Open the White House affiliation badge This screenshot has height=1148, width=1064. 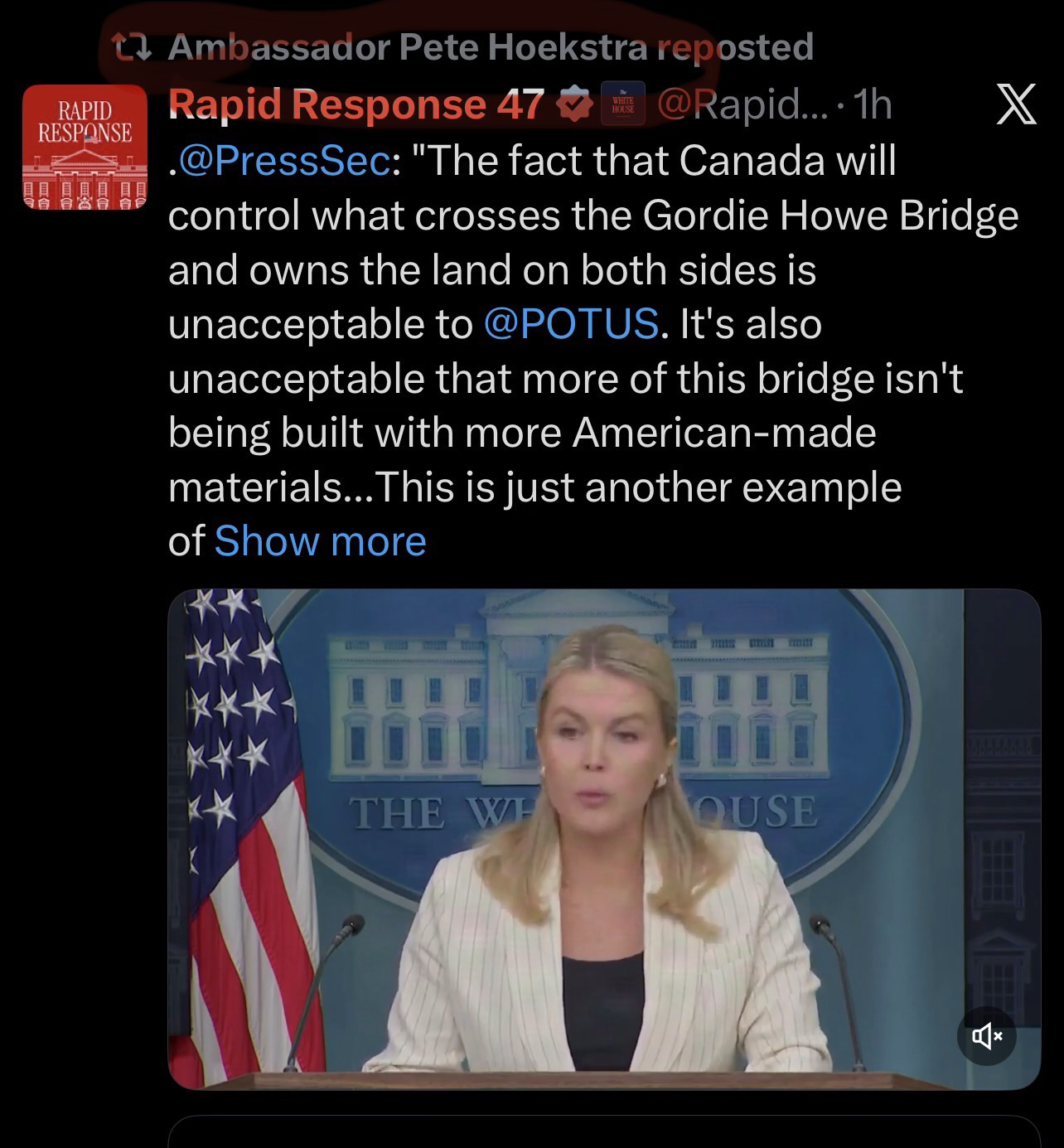[x=621, y=105]
